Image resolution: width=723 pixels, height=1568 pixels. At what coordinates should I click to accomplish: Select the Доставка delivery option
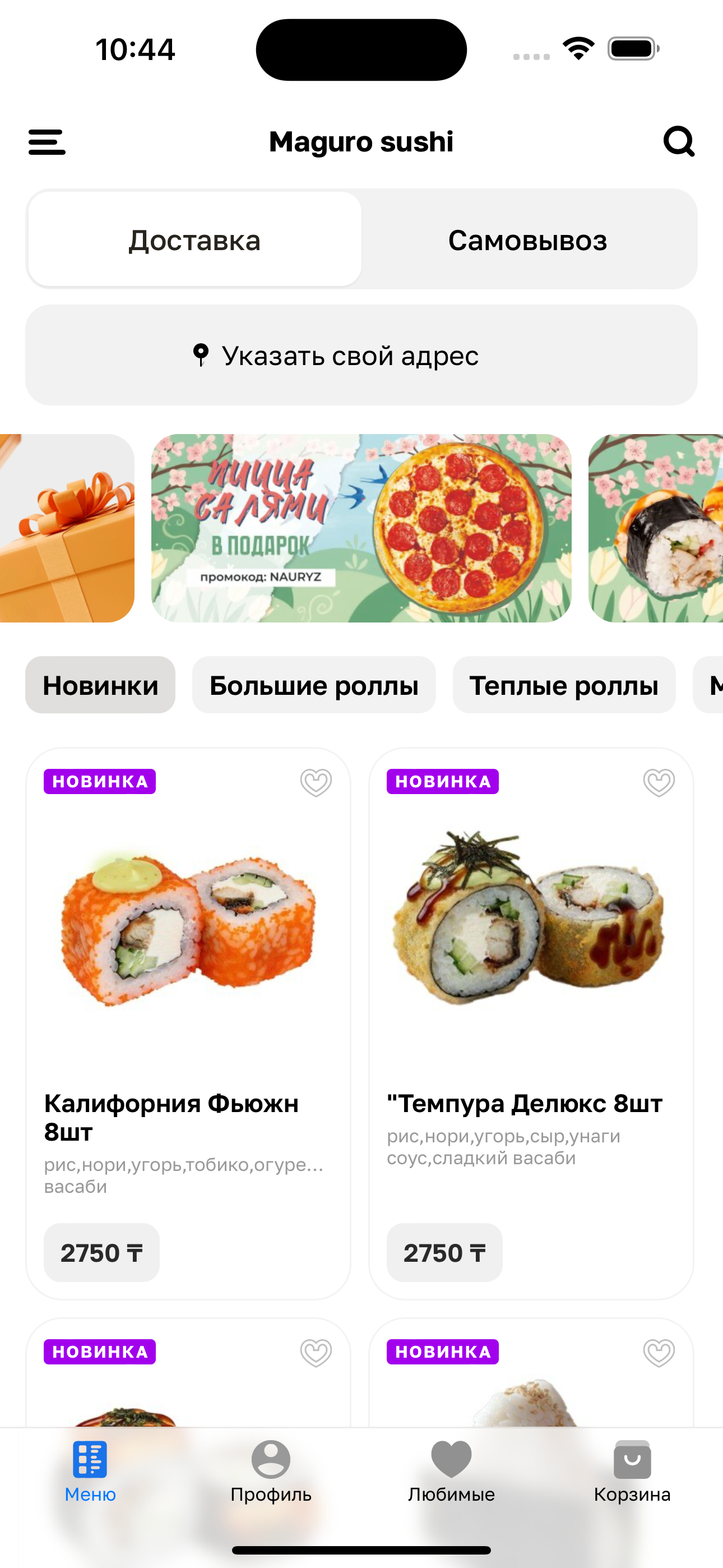194,240
